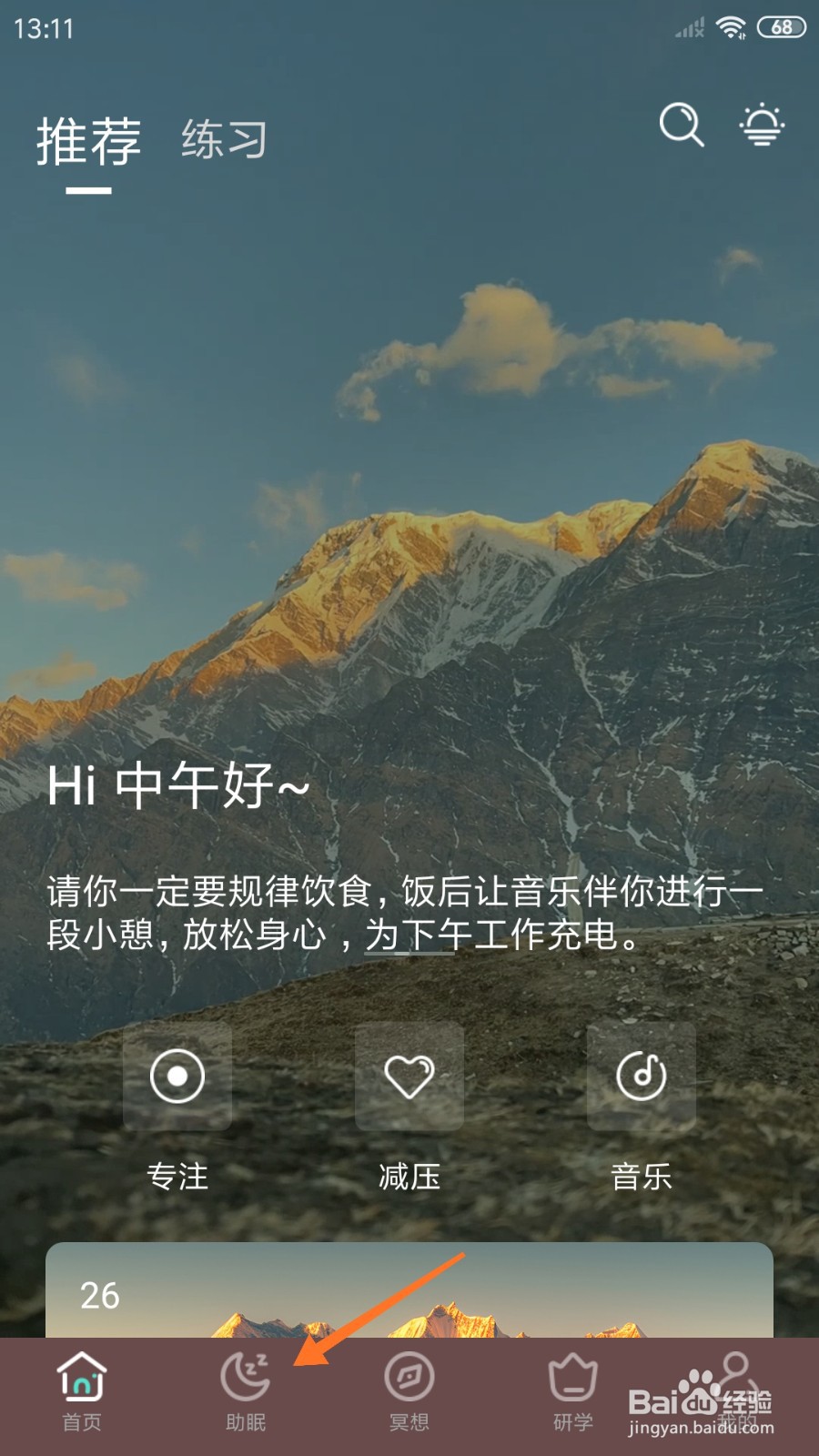Open the search magnifier icon
The width and height of the screenshot is (819, 1456).
680,126
